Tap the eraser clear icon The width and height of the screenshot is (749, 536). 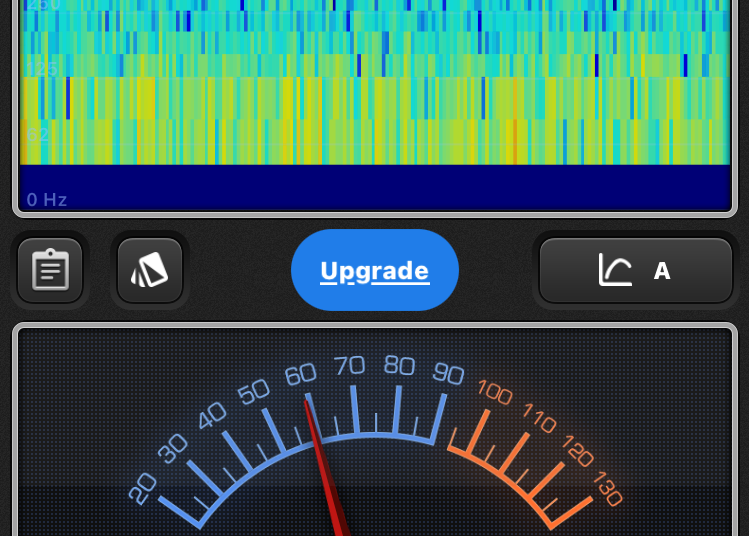tap(150, 270)
